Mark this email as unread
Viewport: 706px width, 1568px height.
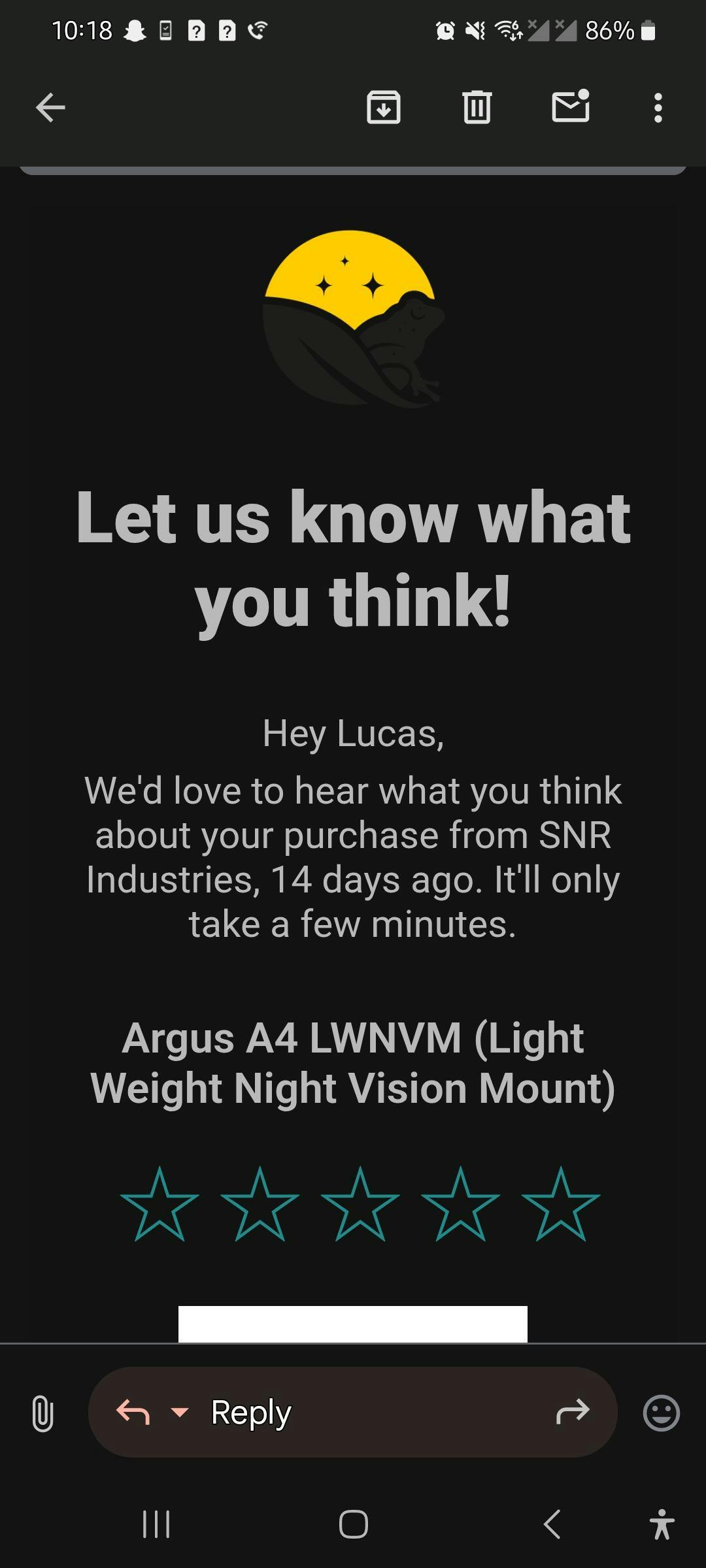pos(571,106)
